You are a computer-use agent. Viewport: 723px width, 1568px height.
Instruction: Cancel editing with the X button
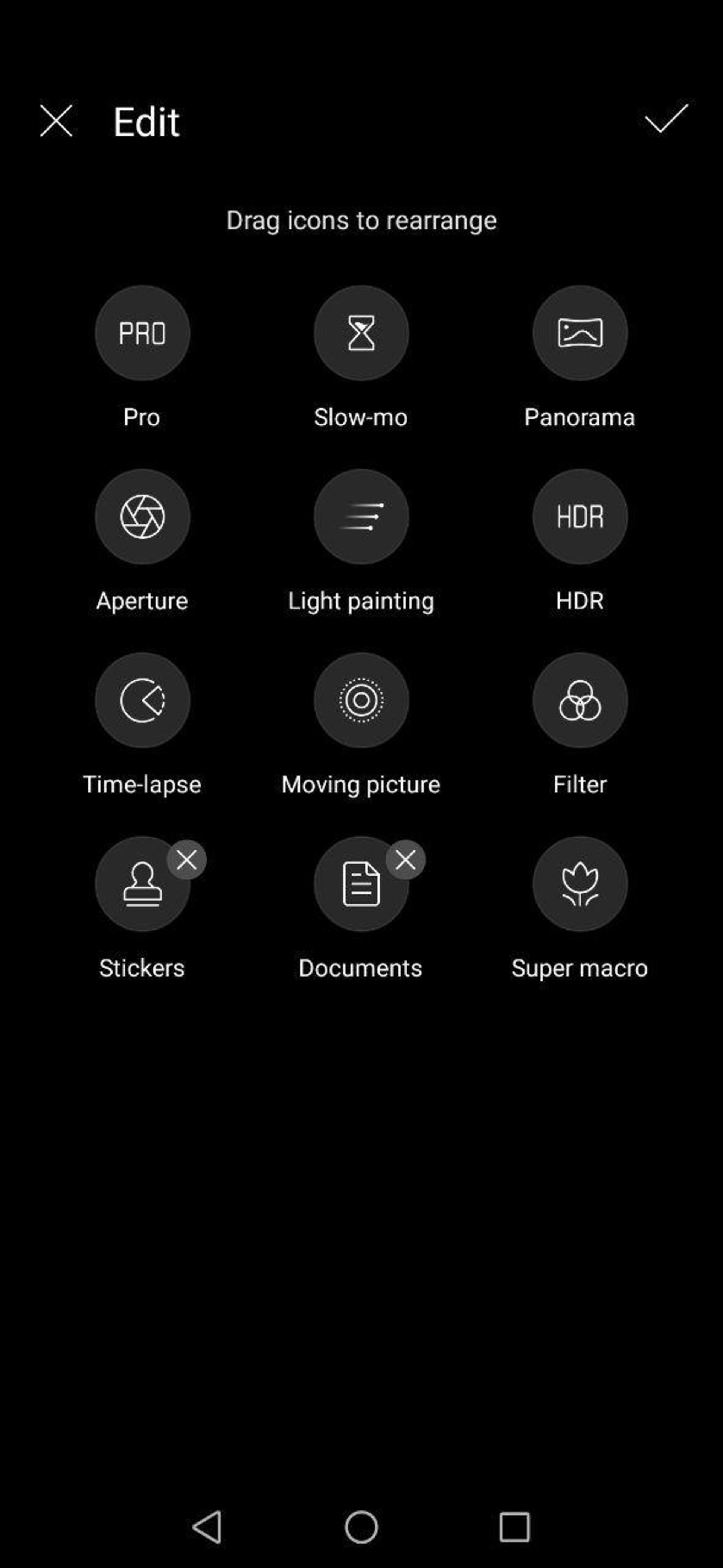(x=56, y=121)
